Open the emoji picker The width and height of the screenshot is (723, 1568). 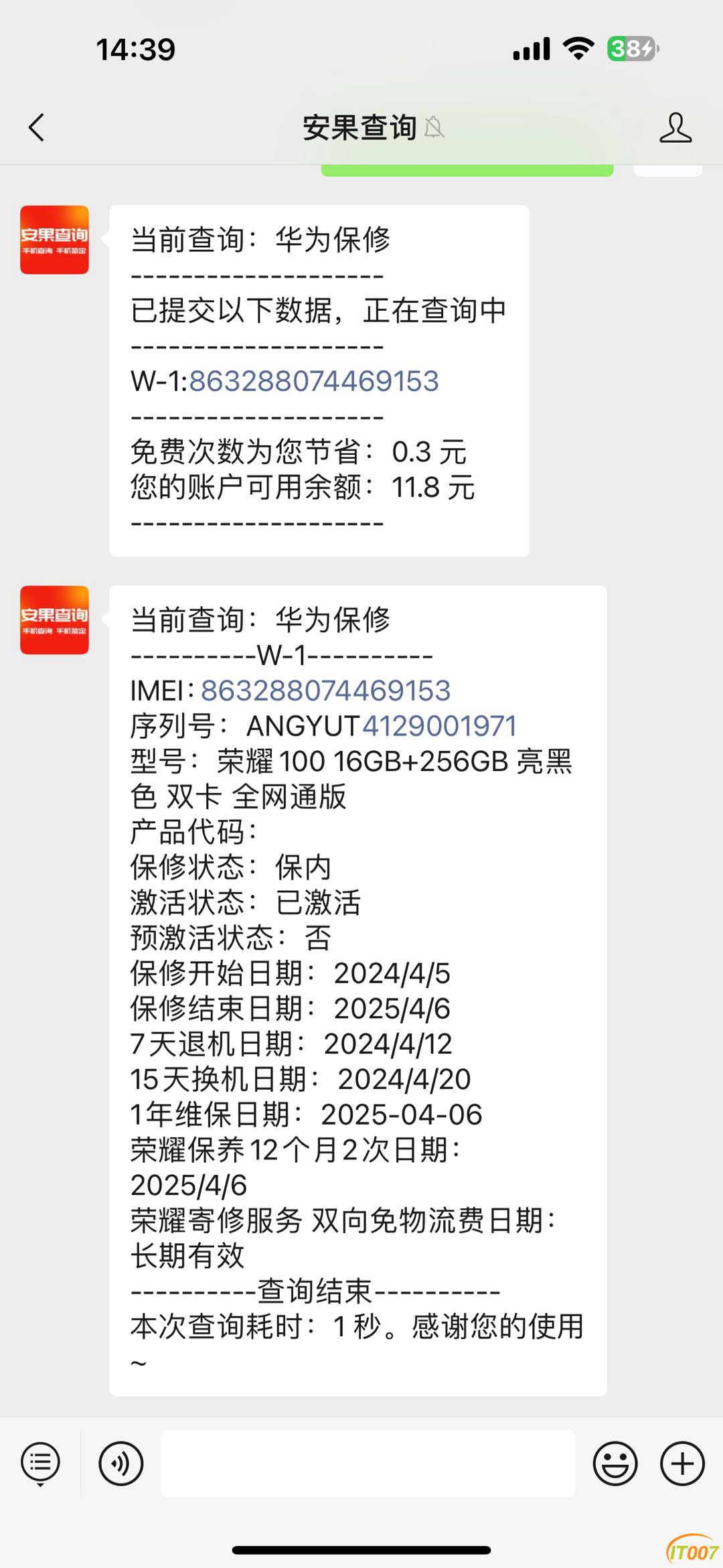pyautogui.click(x=615, y=1464)
